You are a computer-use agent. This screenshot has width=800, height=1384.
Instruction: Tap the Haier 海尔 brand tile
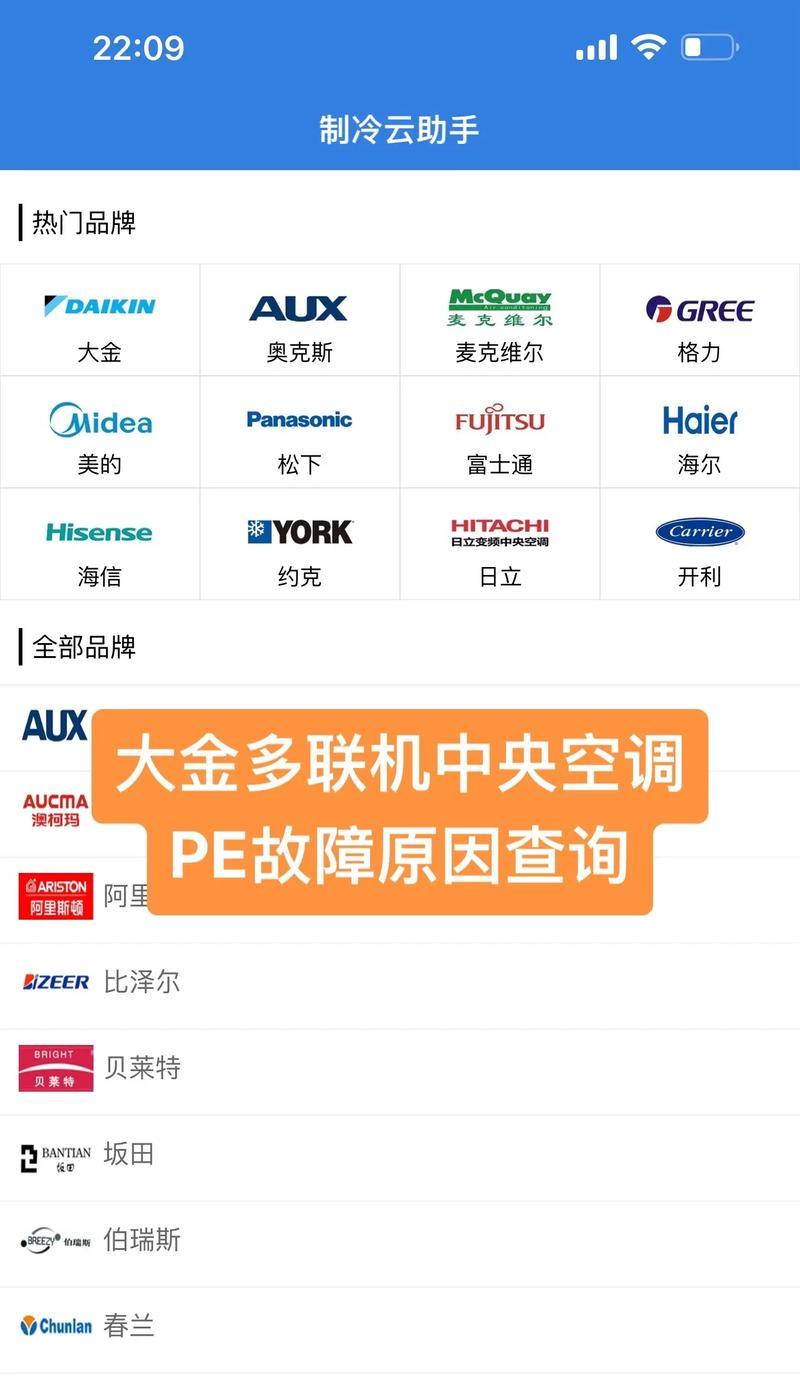coord(700,432)
